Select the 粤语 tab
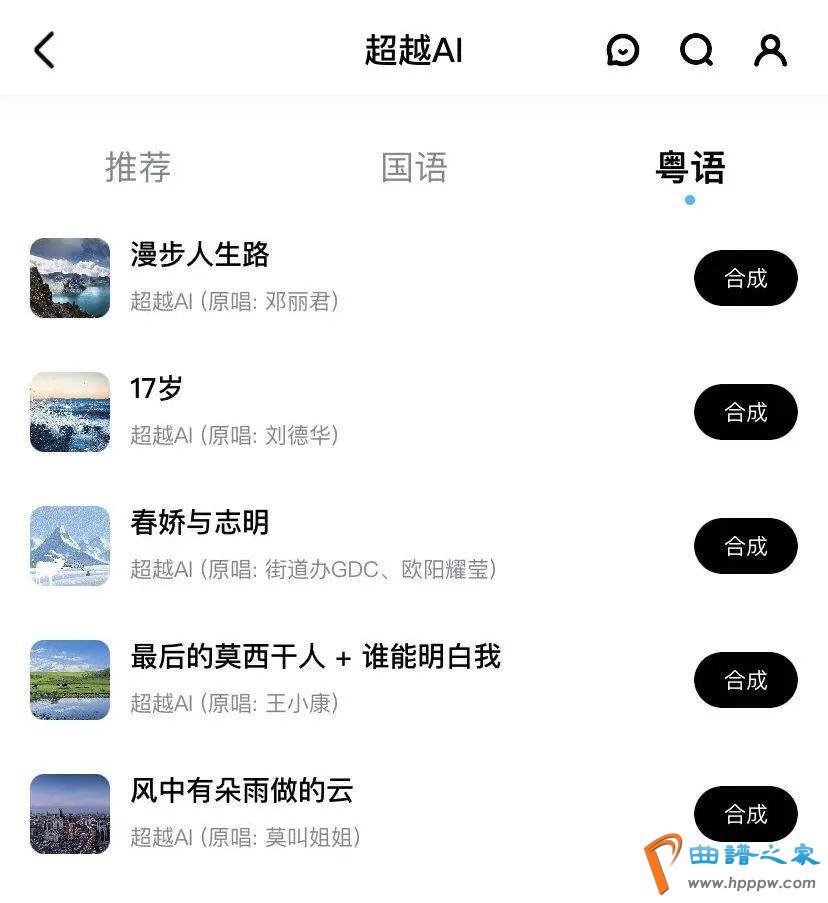Viewport: 828px width, 903px height. (x=690, y=167)
